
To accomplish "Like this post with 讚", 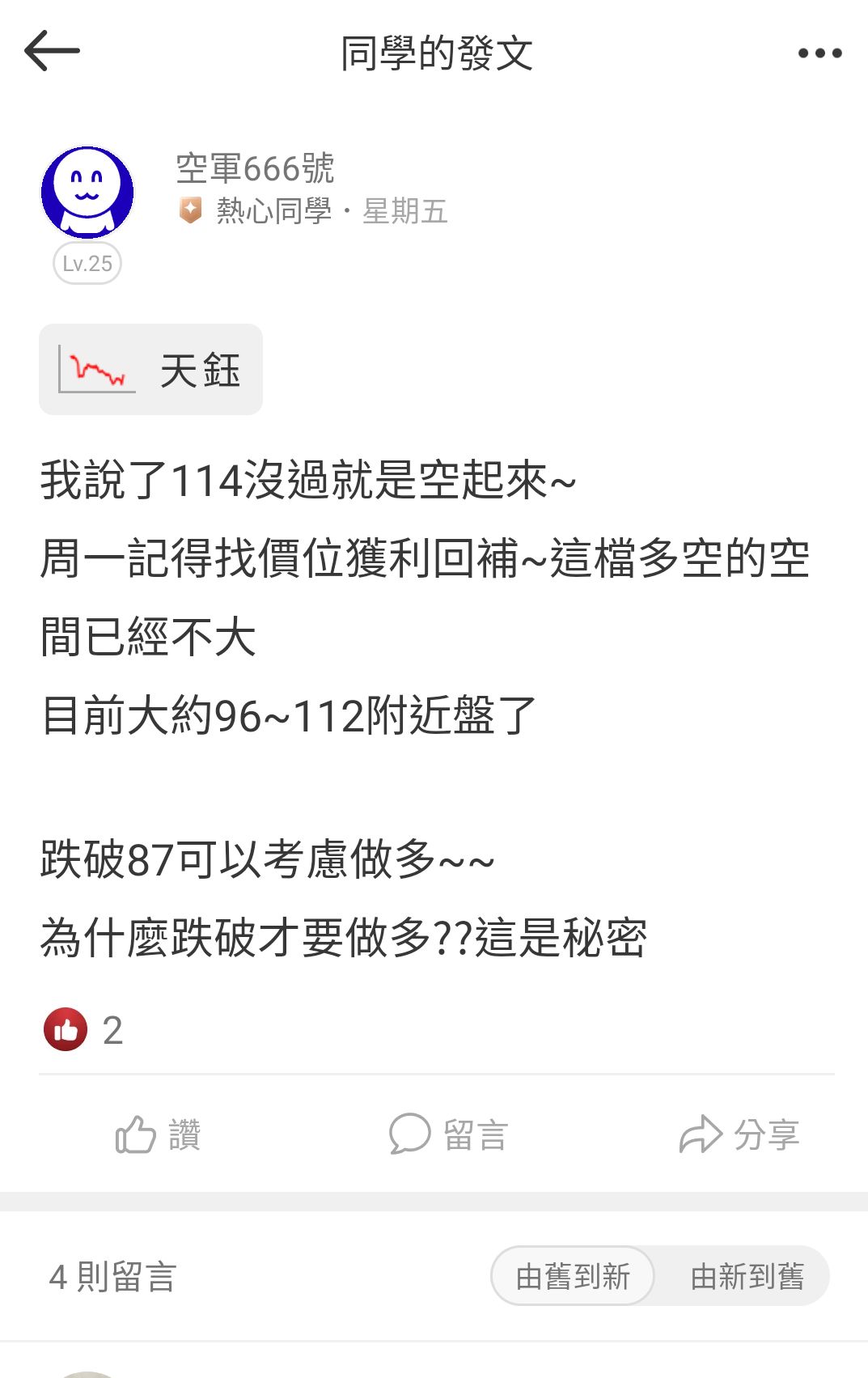I will point(158,1134).
